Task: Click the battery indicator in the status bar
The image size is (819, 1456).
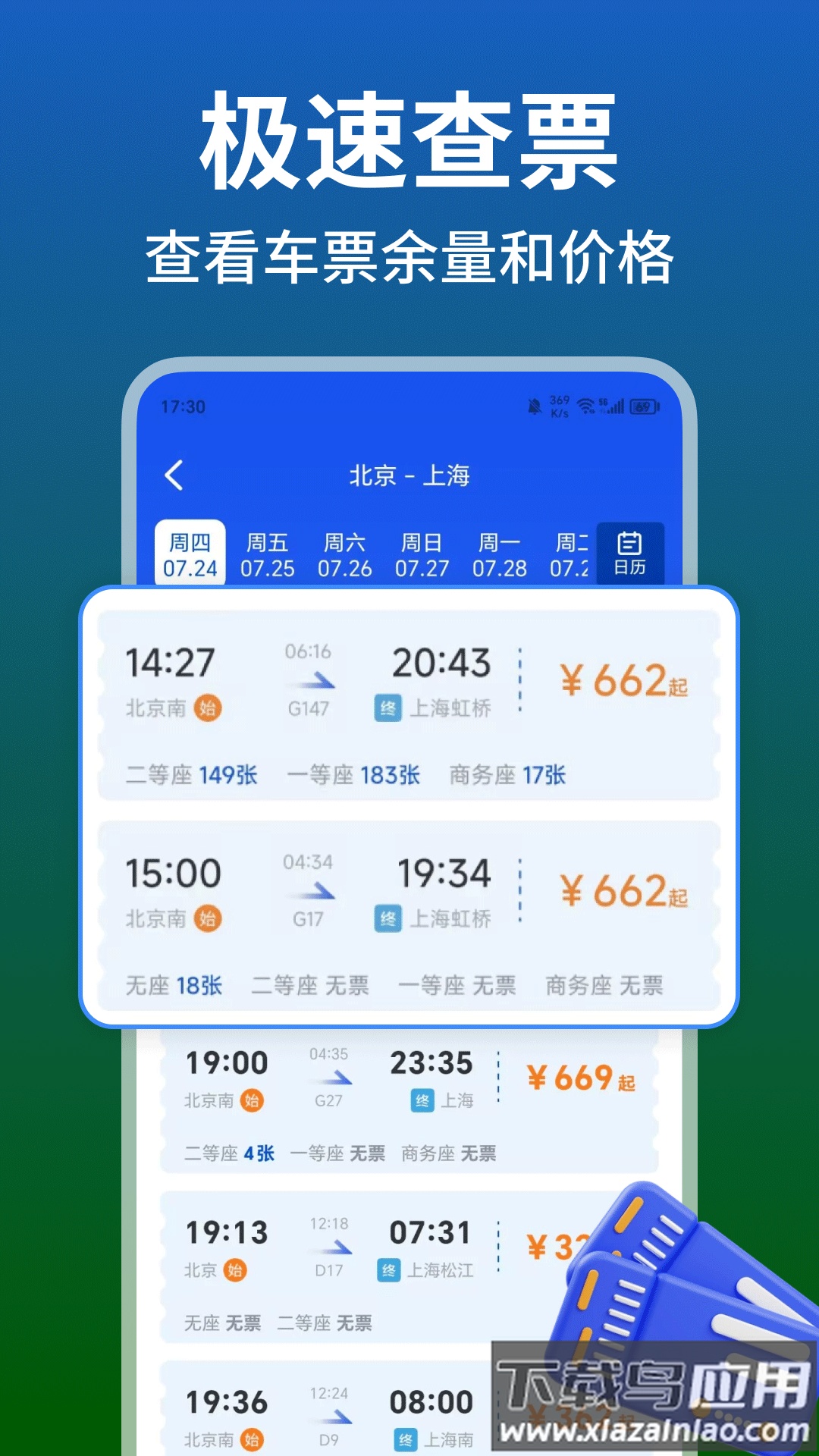Action: (644, 406)
